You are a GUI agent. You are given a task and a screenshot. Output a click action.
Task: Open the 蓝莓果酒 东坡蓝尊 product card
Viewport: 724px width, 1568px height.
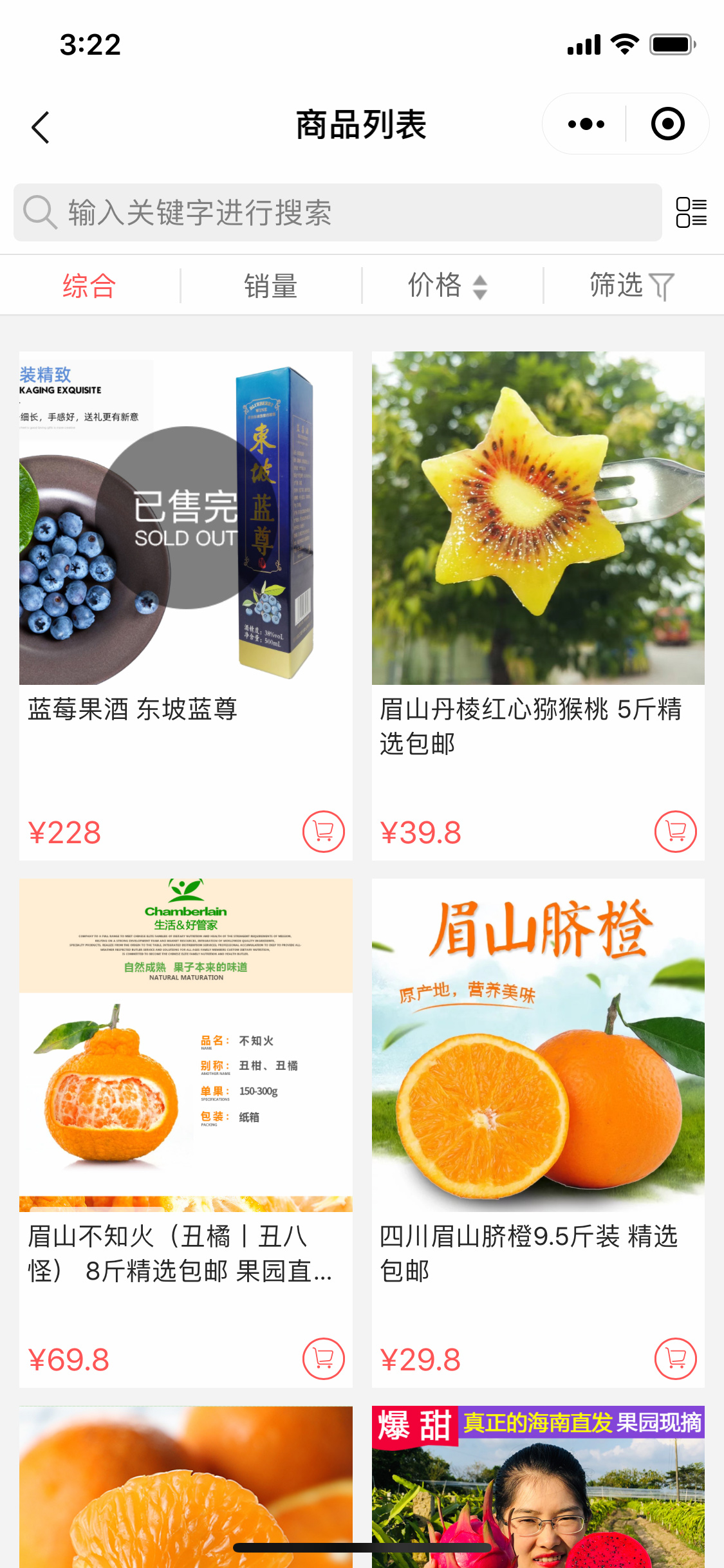186,605
